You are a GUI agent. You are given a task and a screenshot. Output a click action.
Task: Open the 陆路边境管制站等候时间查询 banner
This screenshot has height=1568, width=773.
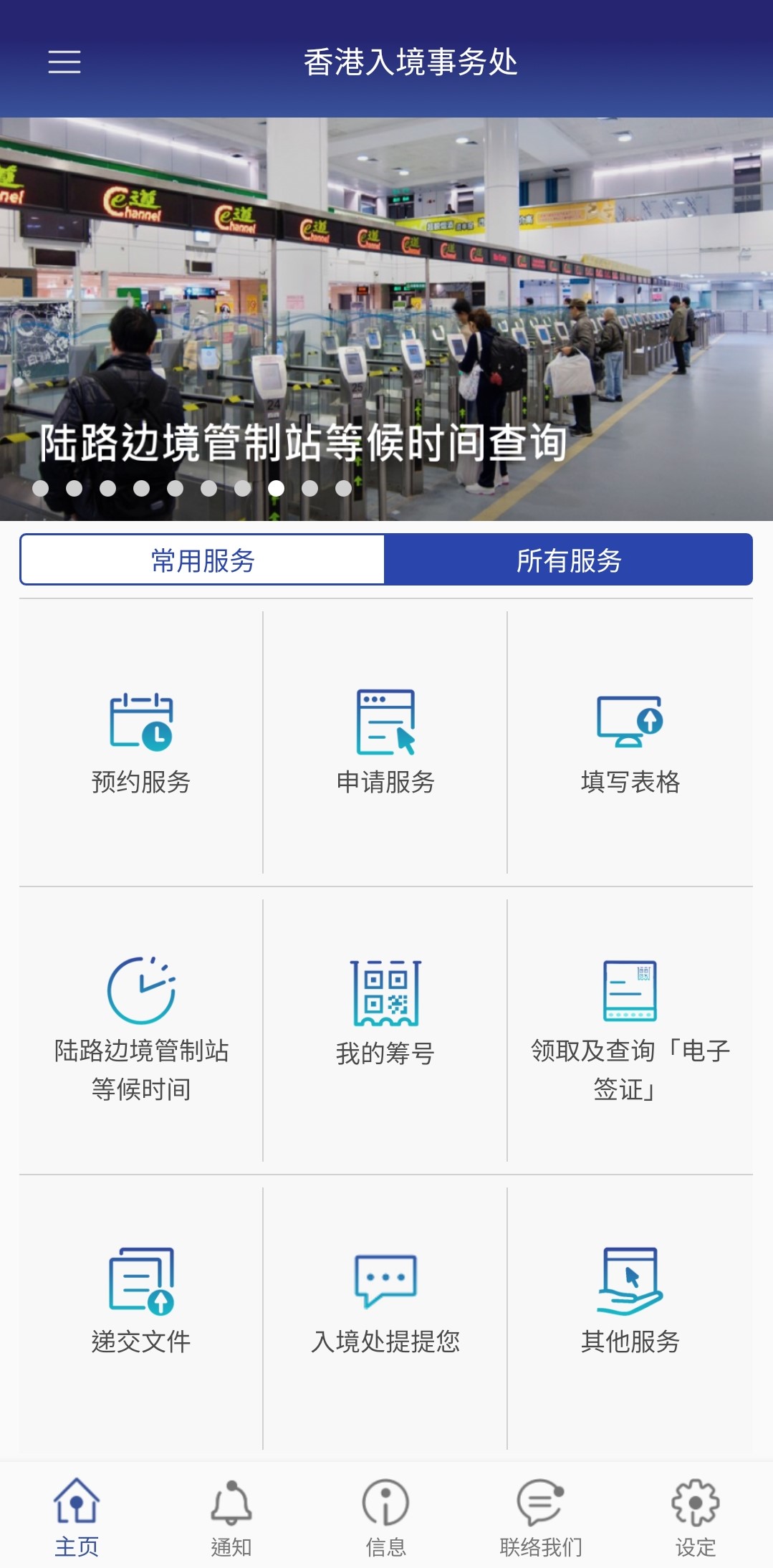point(386,319)
